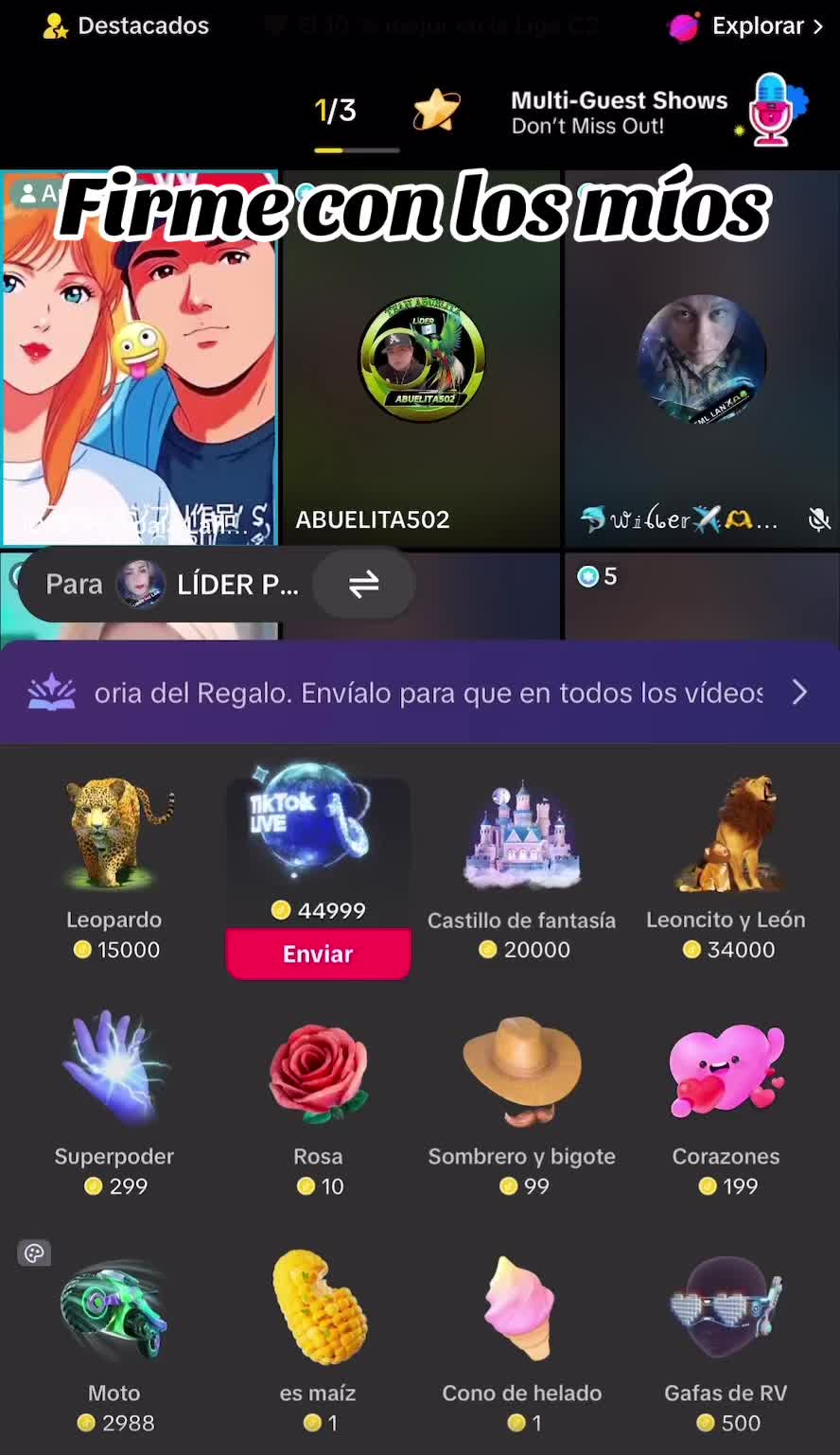Send the selected TikTok LIVE gift
840x1455 pixels.
(x=318, y=954)
